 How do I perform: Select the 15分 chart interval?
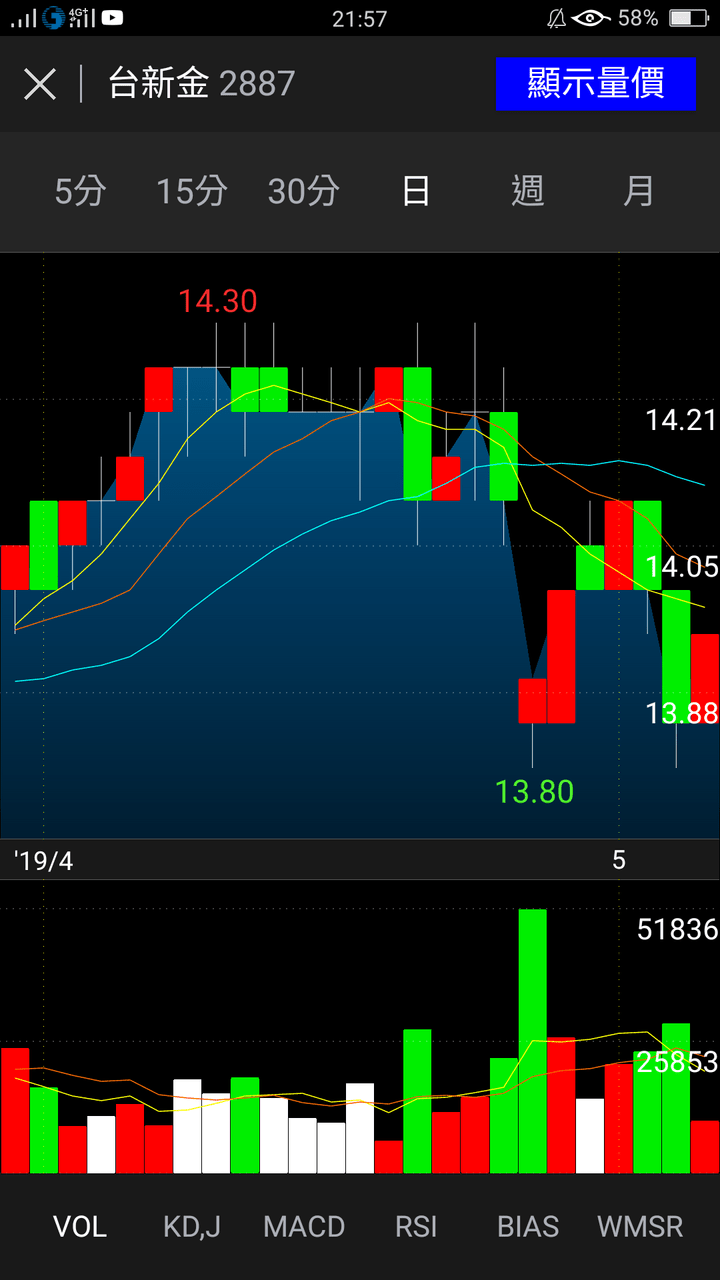point(191,191)
